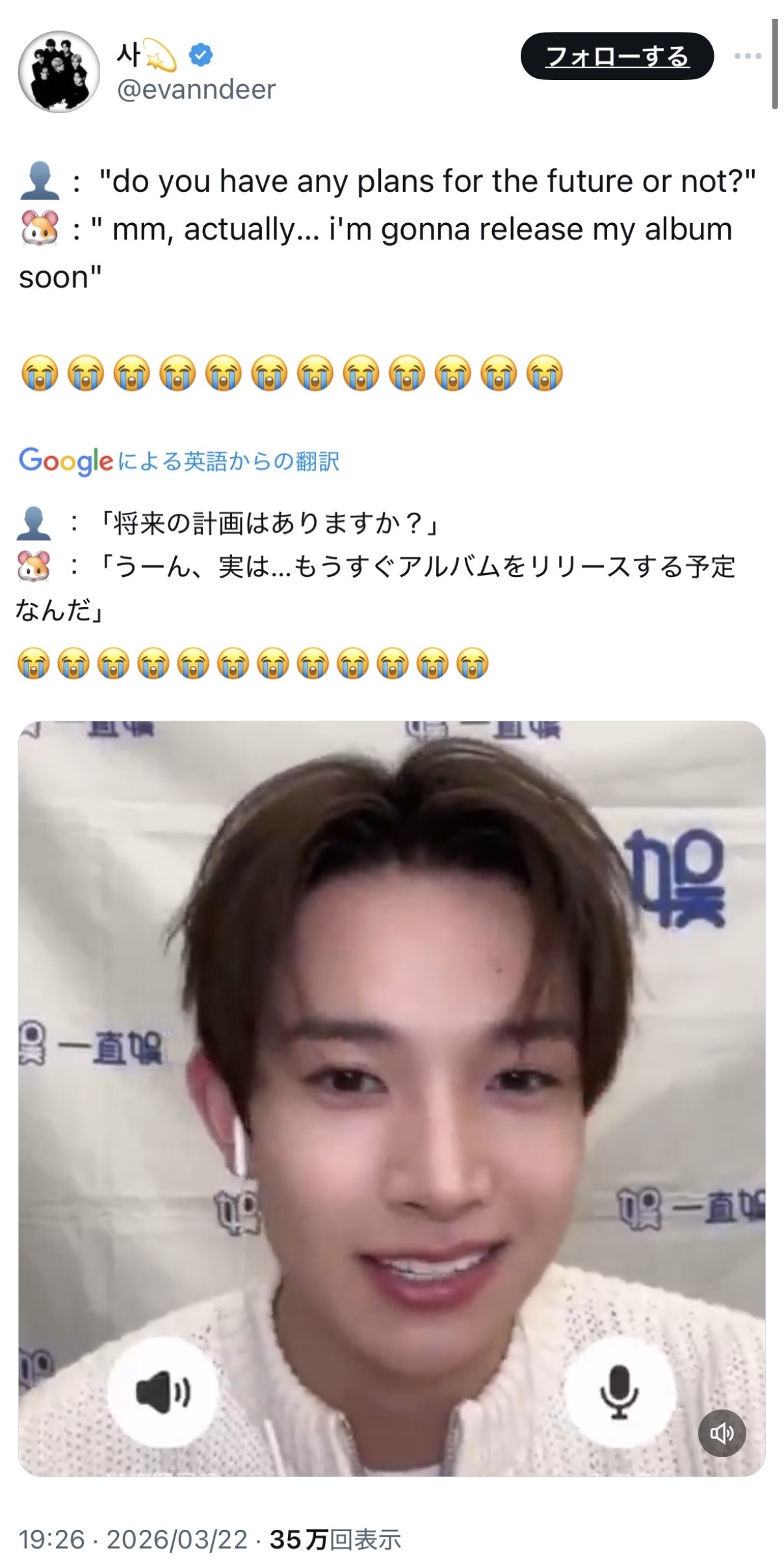The height and width of the screenshot is (1563, 784).
Task: Tap the Google translation notice link
Action: tap(179, 461)
